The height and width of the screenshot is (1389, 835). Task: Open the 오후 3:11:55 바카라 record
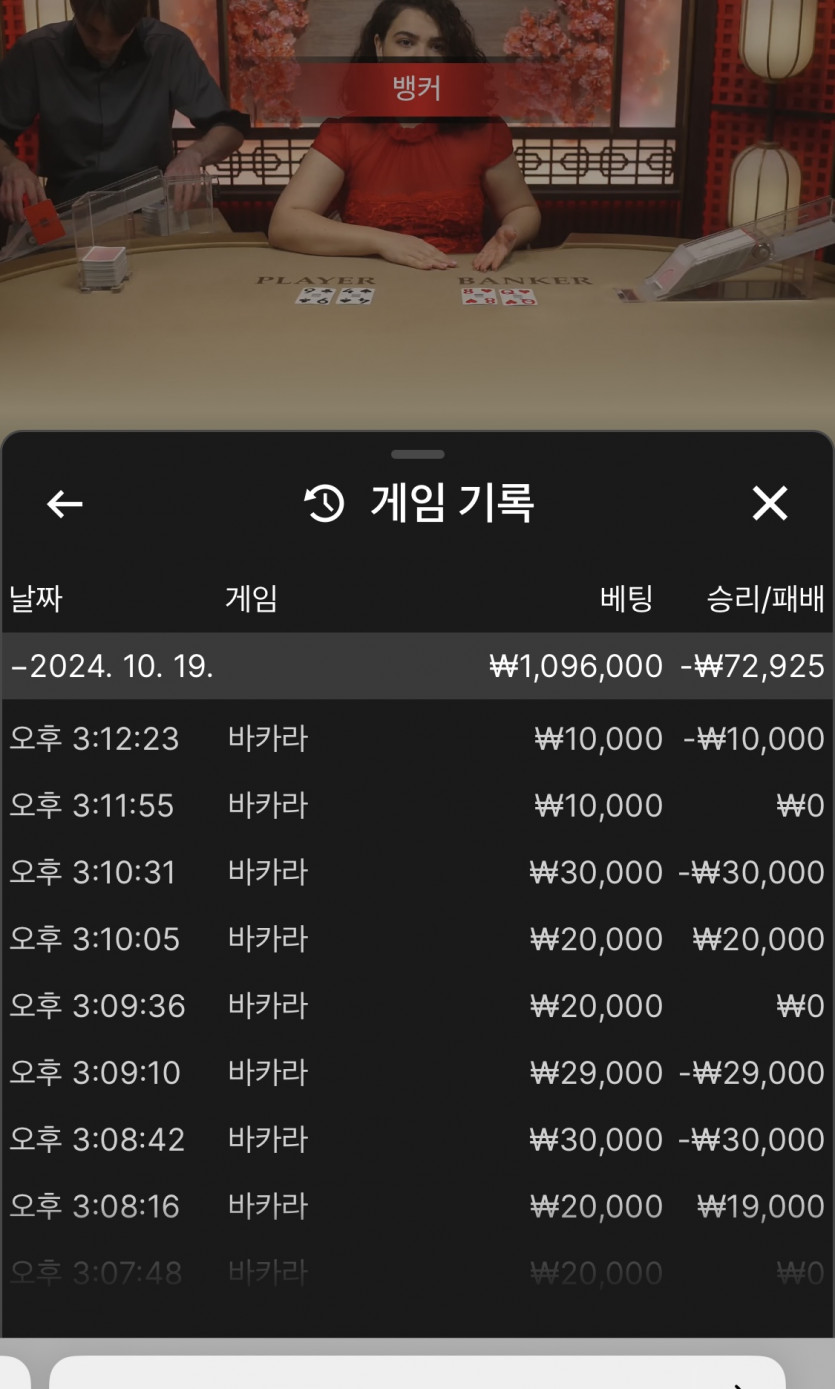(417, 806)
